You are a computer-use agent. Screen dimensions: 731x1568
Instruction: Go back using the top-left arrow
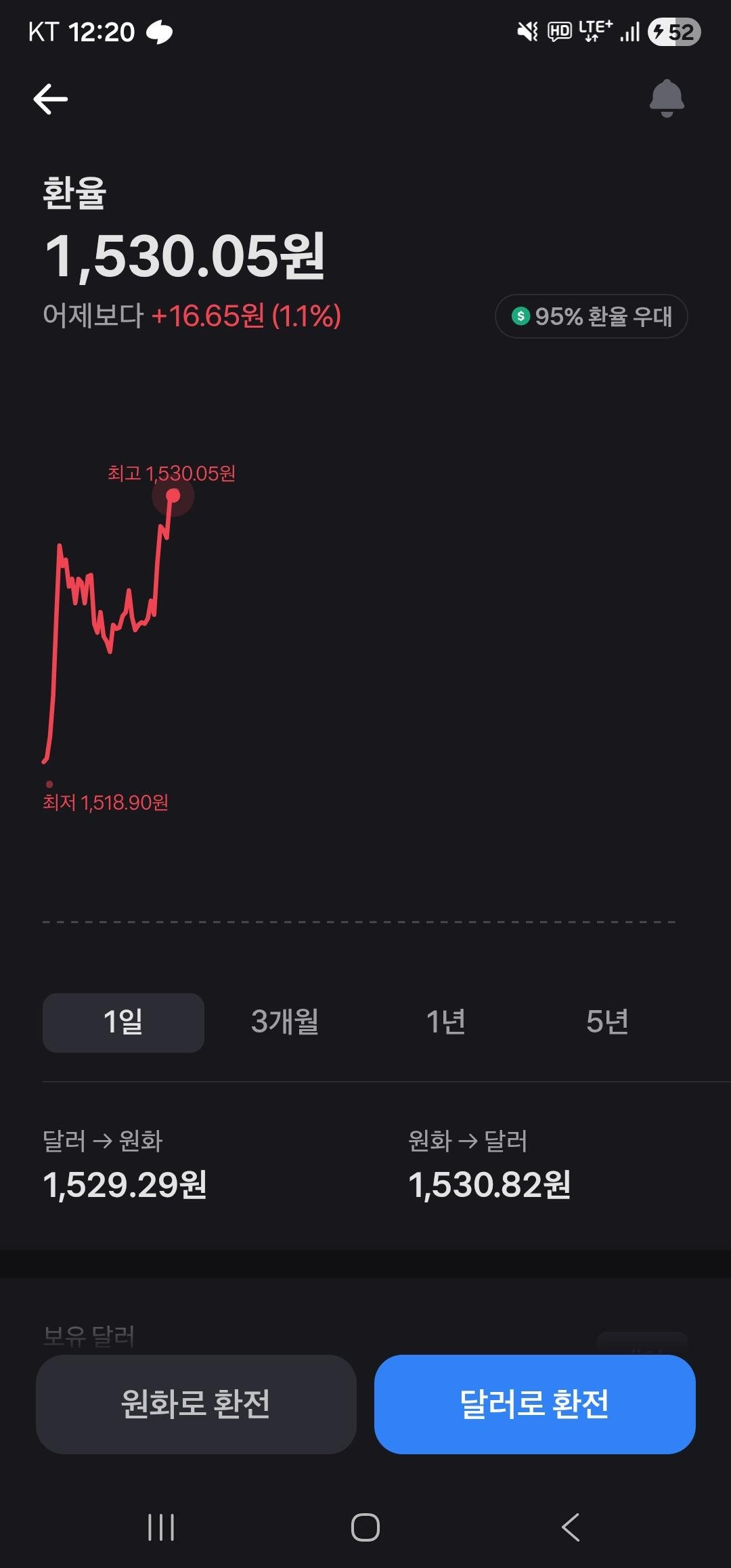(x=51, y=99)
